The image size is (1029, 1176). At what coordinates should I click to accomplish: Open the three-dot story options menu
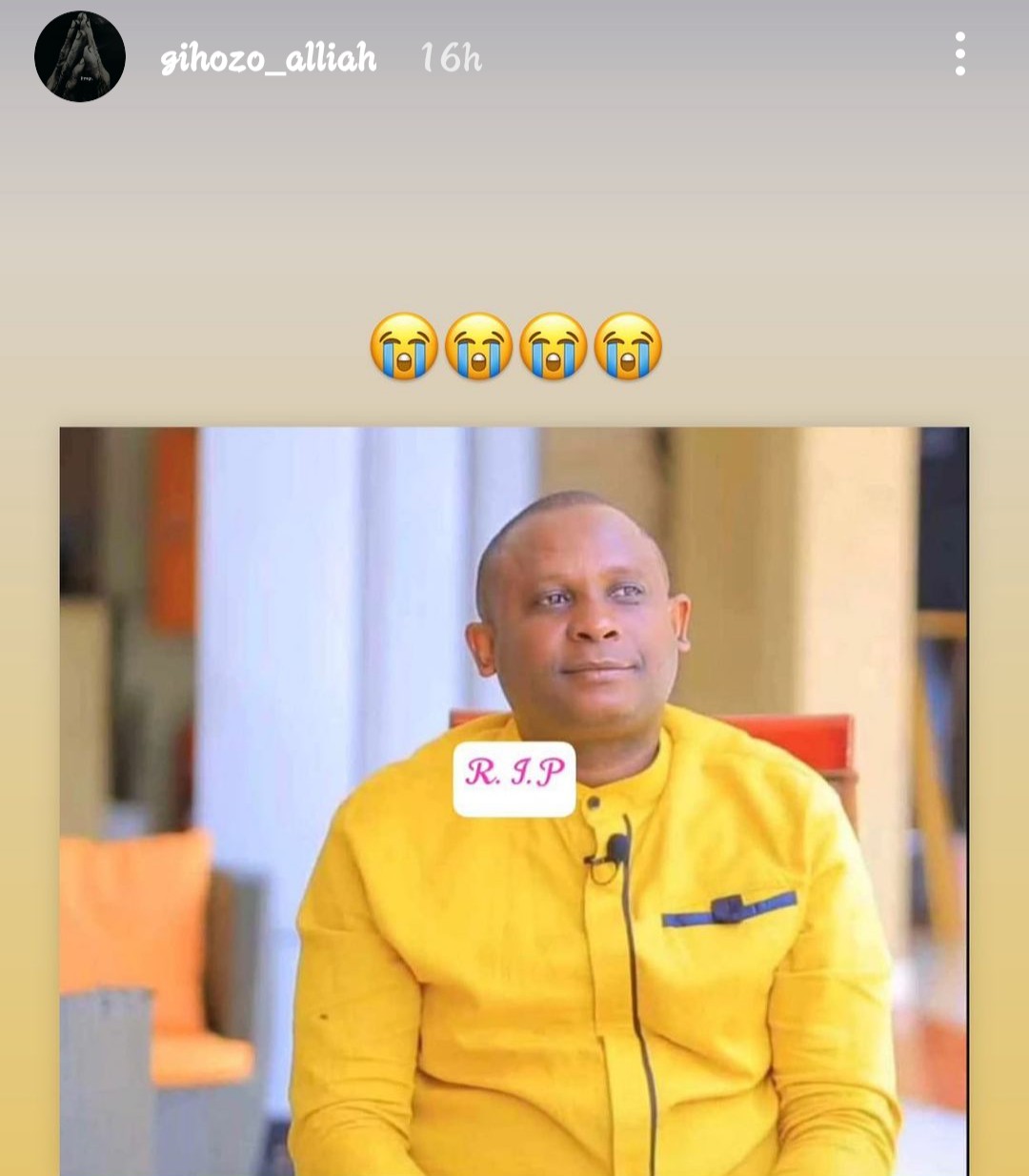(x=959, y=54)
